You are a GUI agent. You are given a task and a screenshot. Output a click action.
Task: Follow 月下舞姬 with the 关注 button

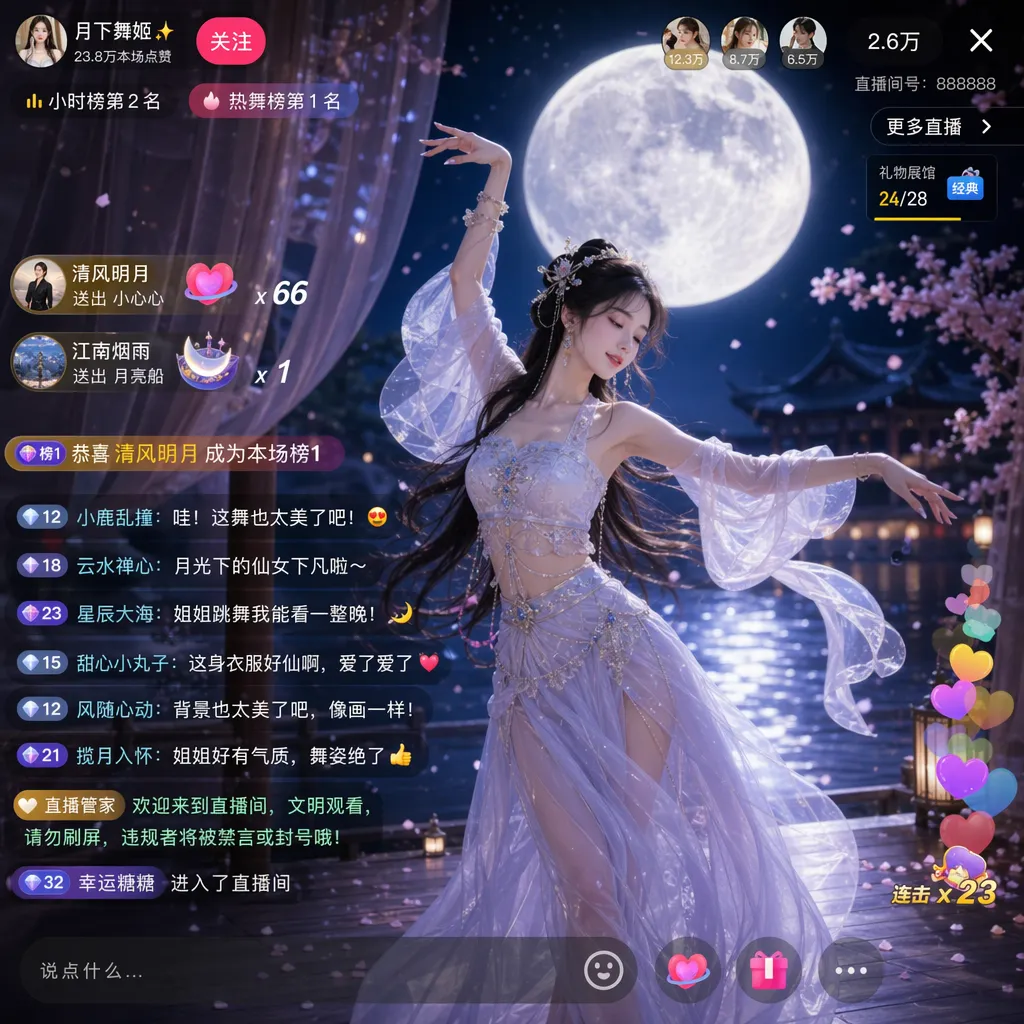coord(231,41)
